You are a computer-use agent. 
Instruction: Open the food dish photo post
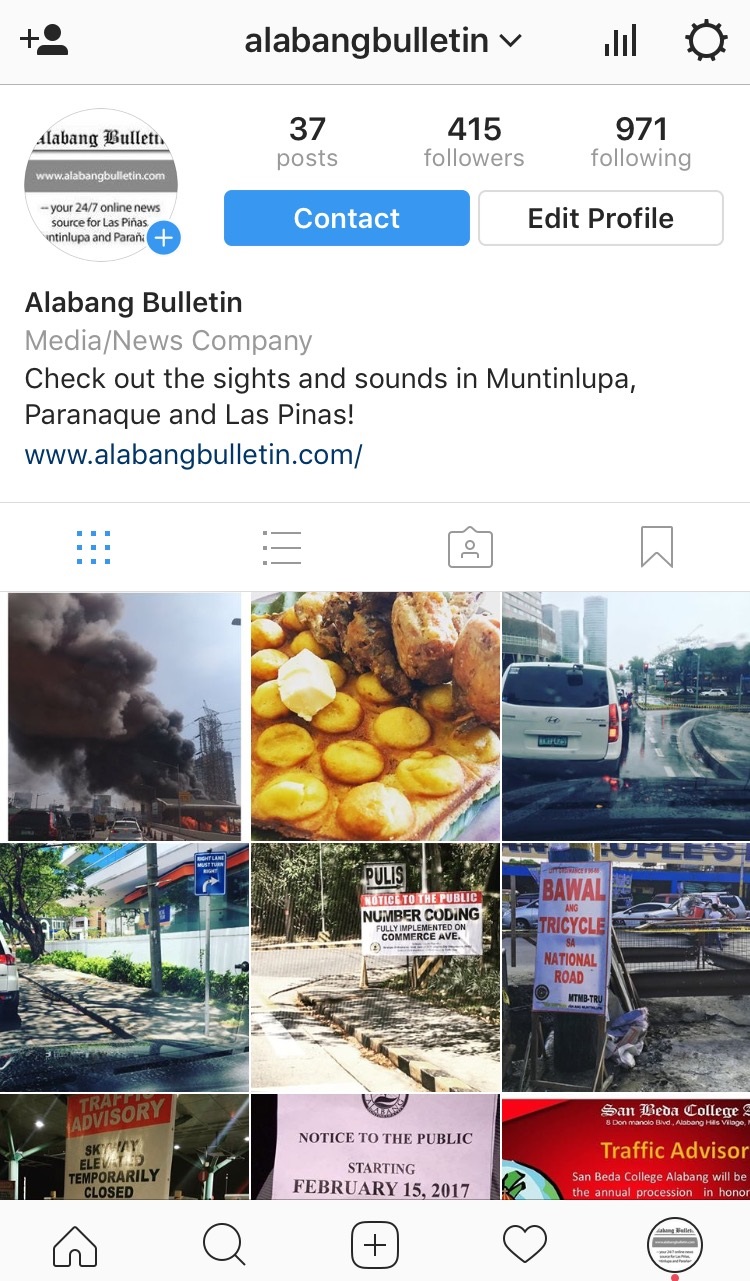tap(375, 716)
